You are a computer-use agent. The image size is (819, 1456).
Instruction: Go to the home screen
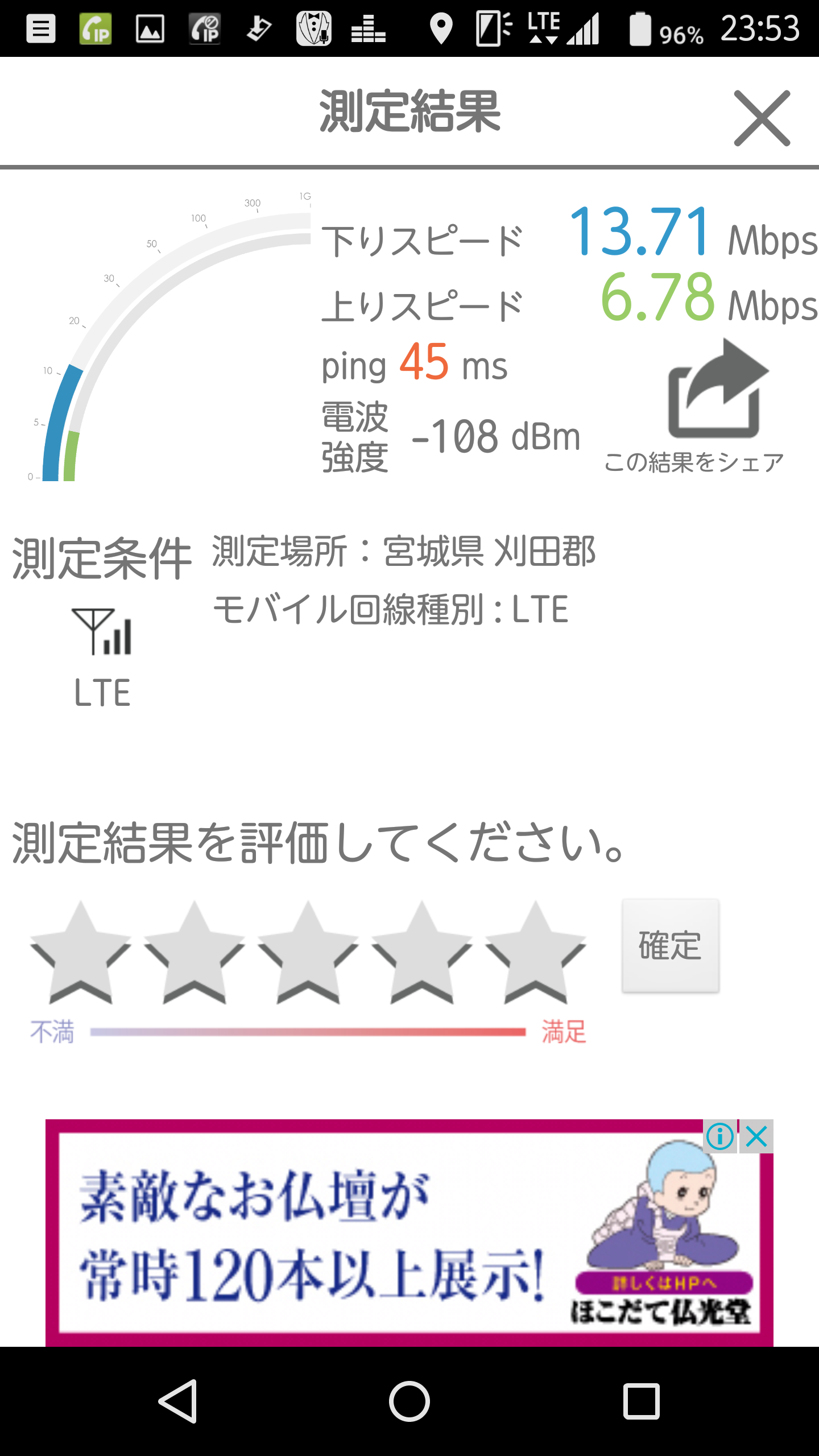pyautogui.click(x=409, y=1401)
